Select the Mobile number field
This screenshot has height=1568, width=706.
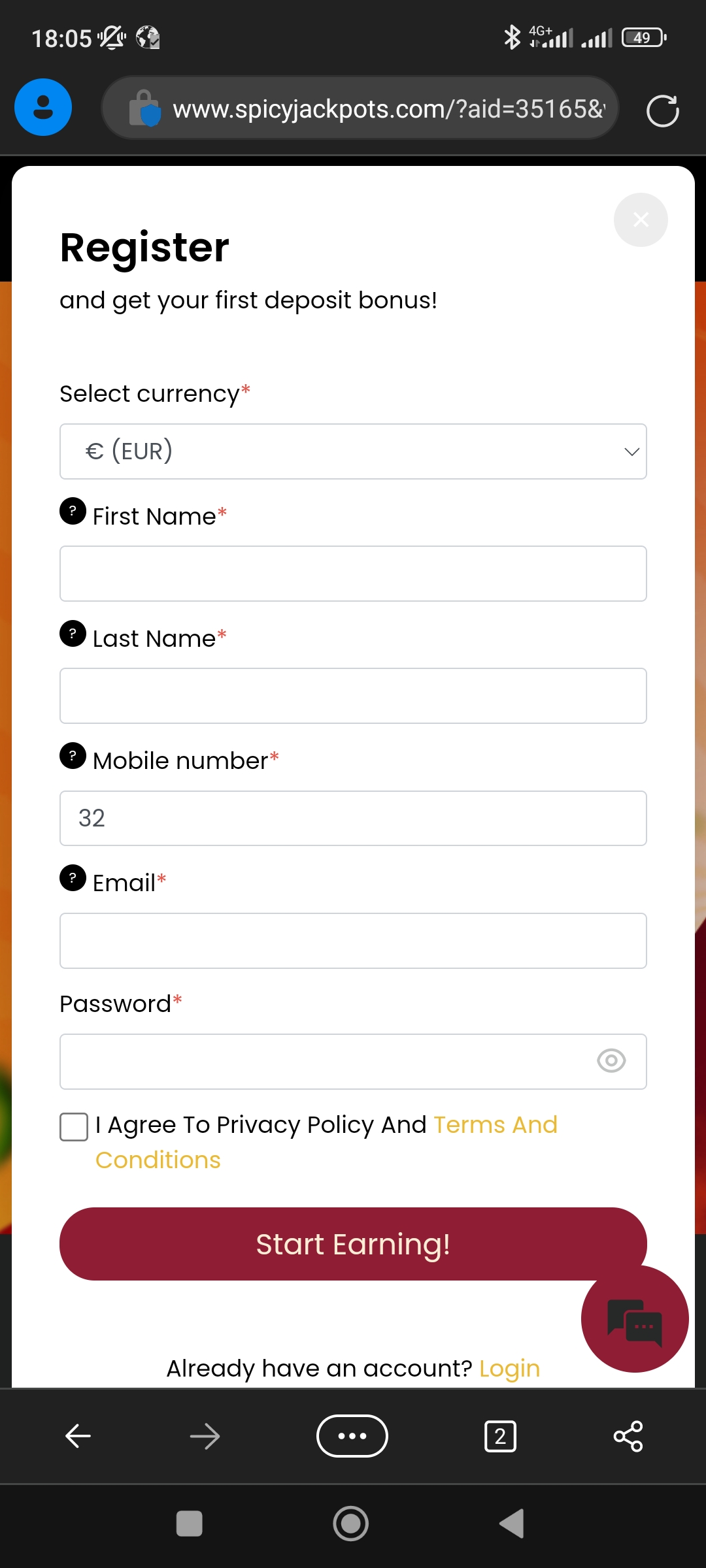353,818
